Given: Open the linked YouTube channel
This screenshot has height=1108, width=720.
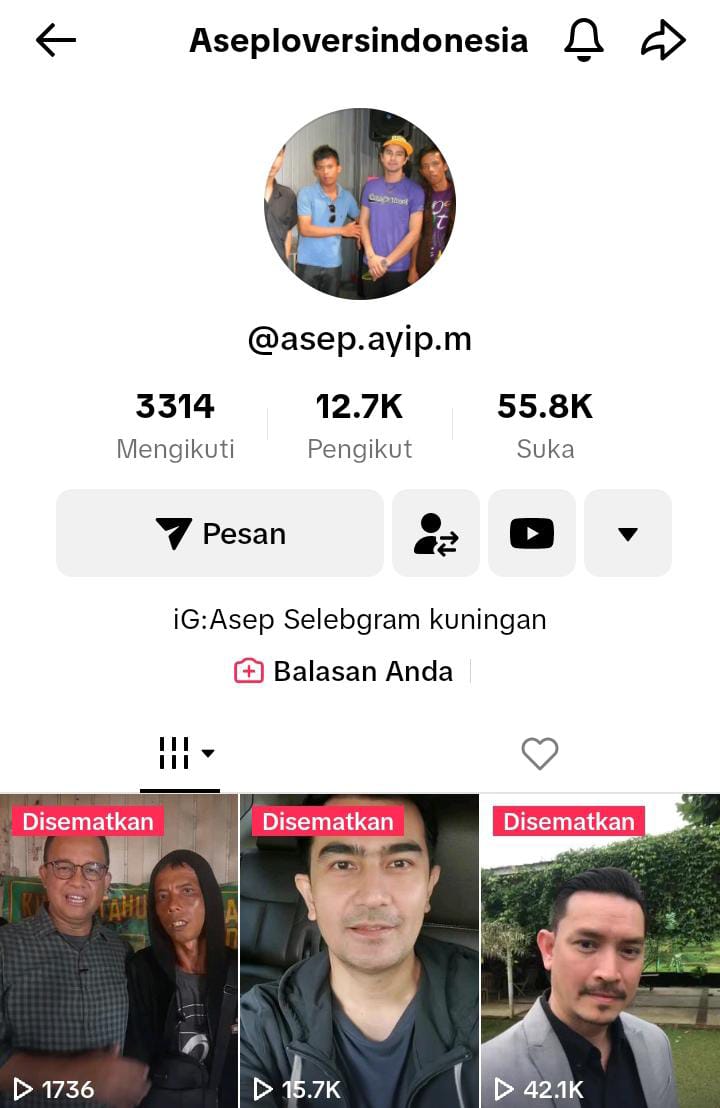Looking at the screenshot, I should click(x=532, y=533).
